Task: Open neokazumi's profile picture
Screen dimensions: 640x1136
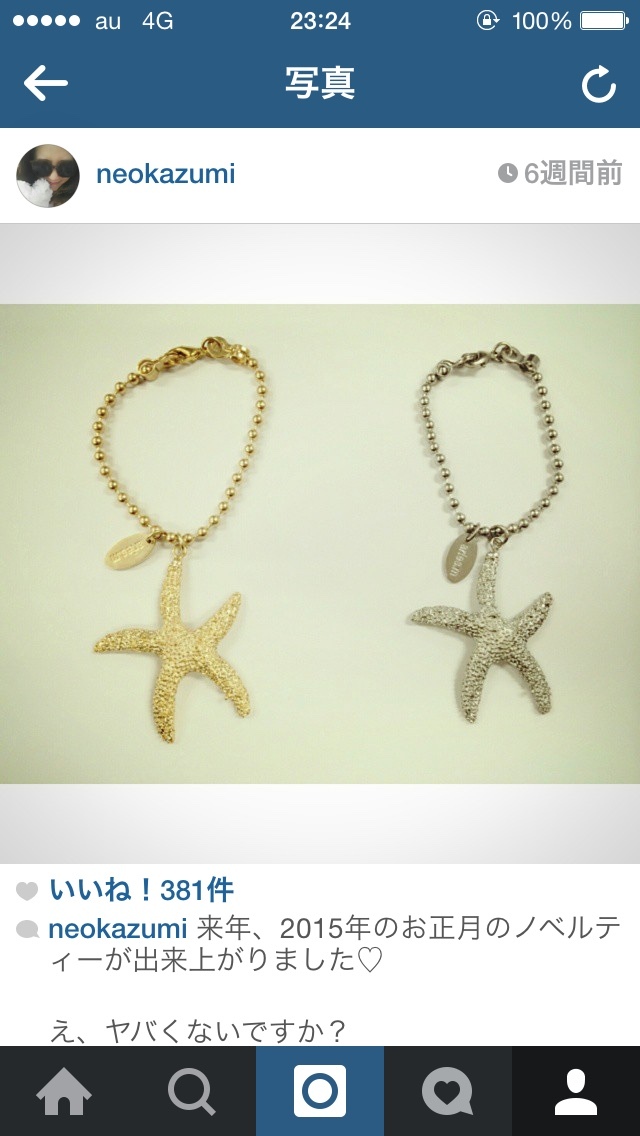Action: pyautogui.click(x=48, y=175)
